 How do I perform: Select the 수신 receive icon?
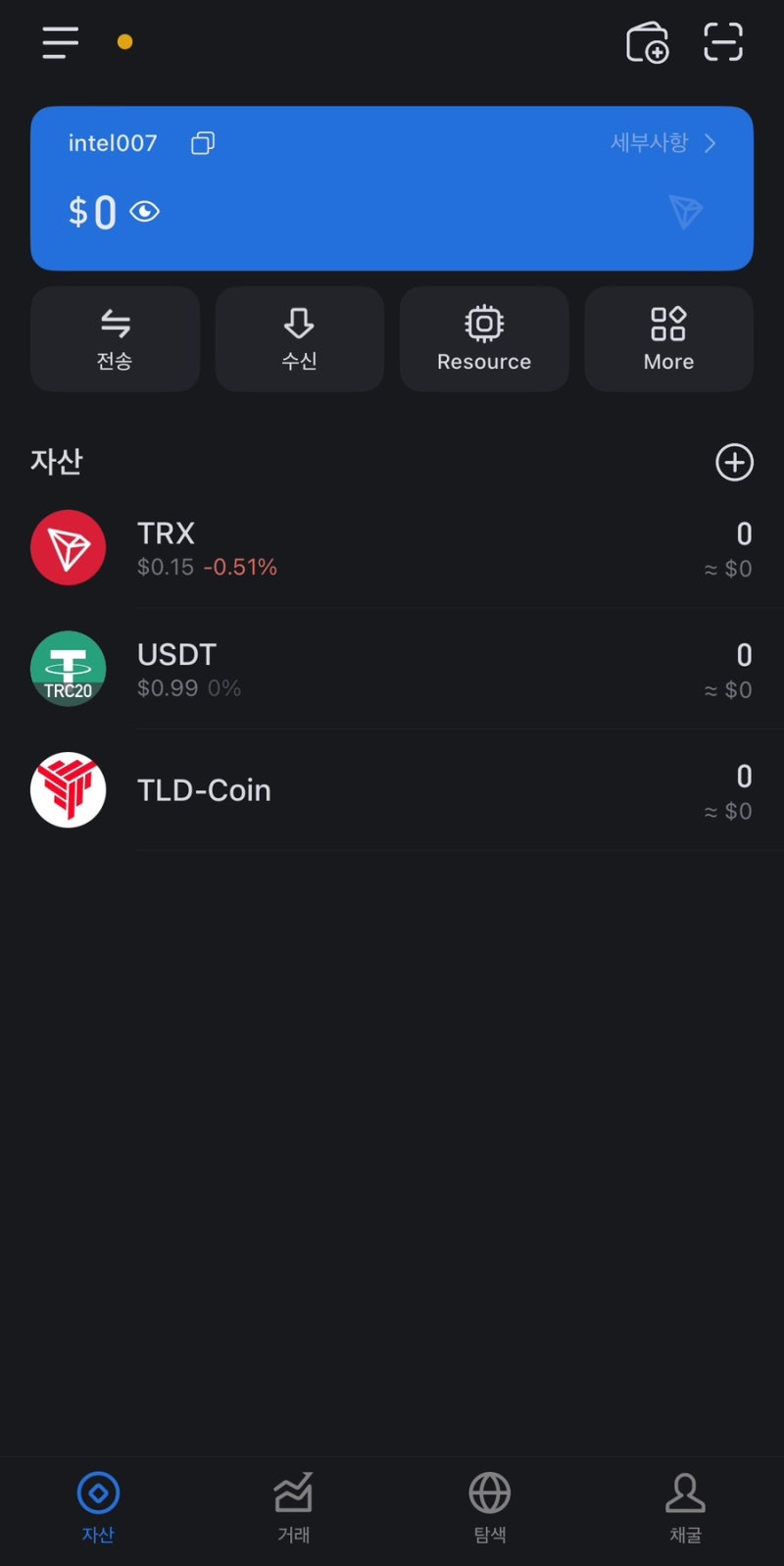click(299, 338)
